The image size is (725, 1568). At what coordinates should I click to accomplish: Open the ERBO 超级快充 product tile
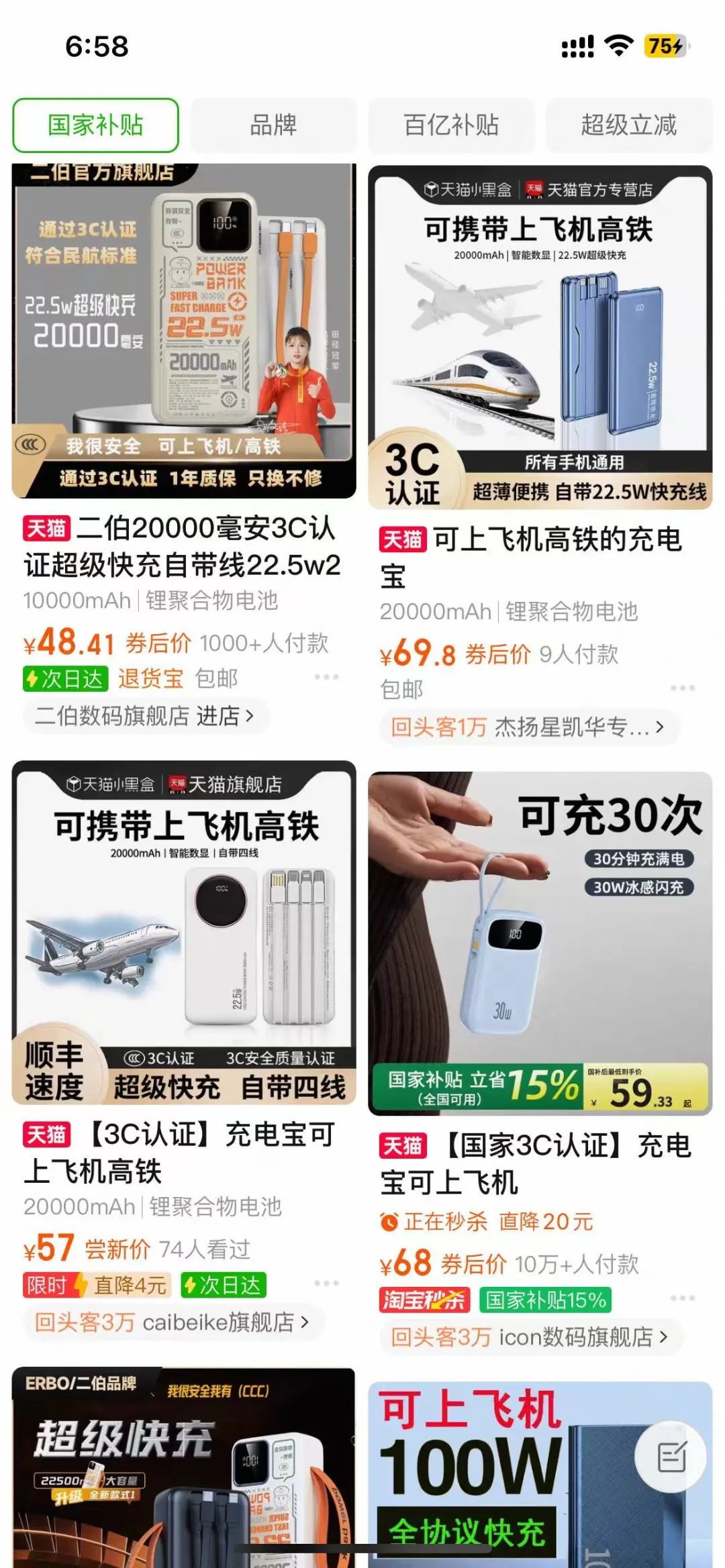pyautogui.click(x=183, y=1469)
